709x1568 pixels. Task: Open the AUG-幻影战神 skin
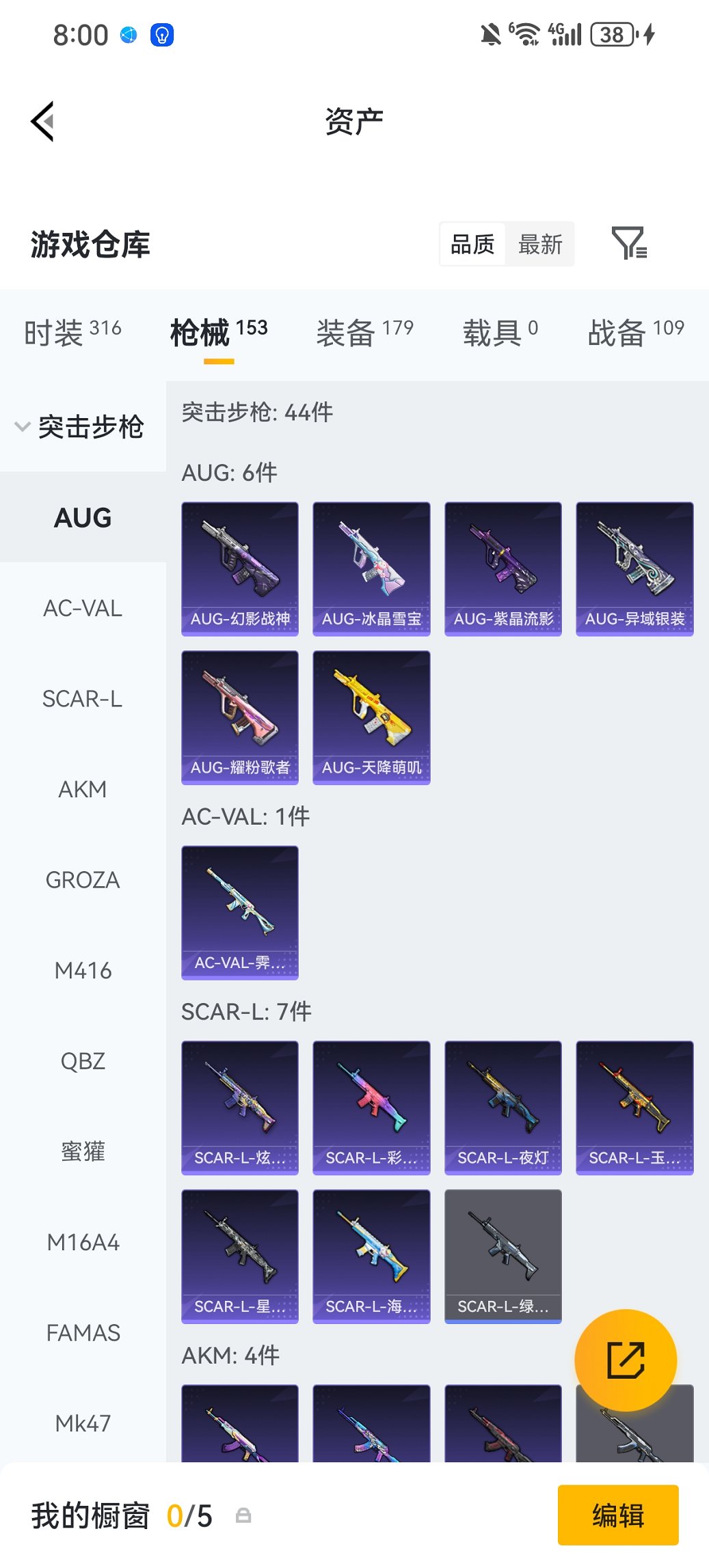pos(240,568)
